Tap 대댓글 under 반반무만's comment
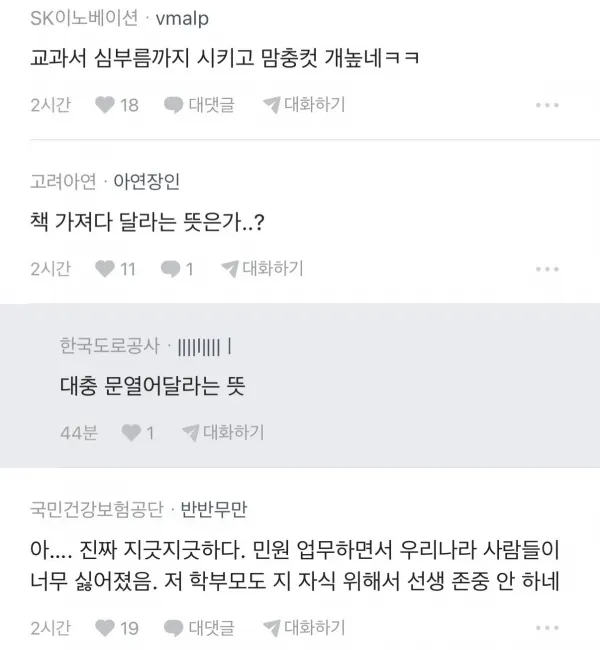The width and height of the screenshot is (600, 650). pyautogui.click(x=199, y=627)
